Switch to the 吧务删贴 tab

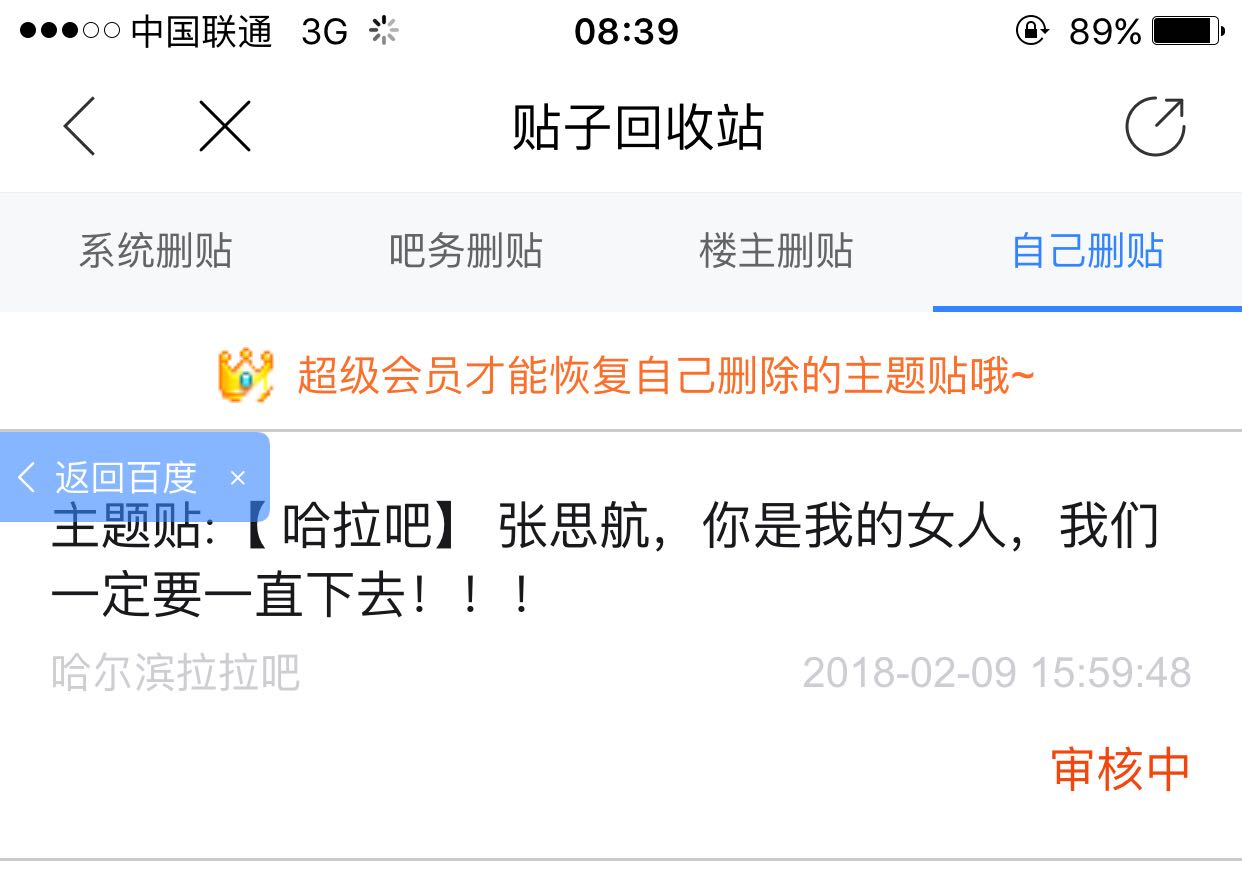pos(465,251)
